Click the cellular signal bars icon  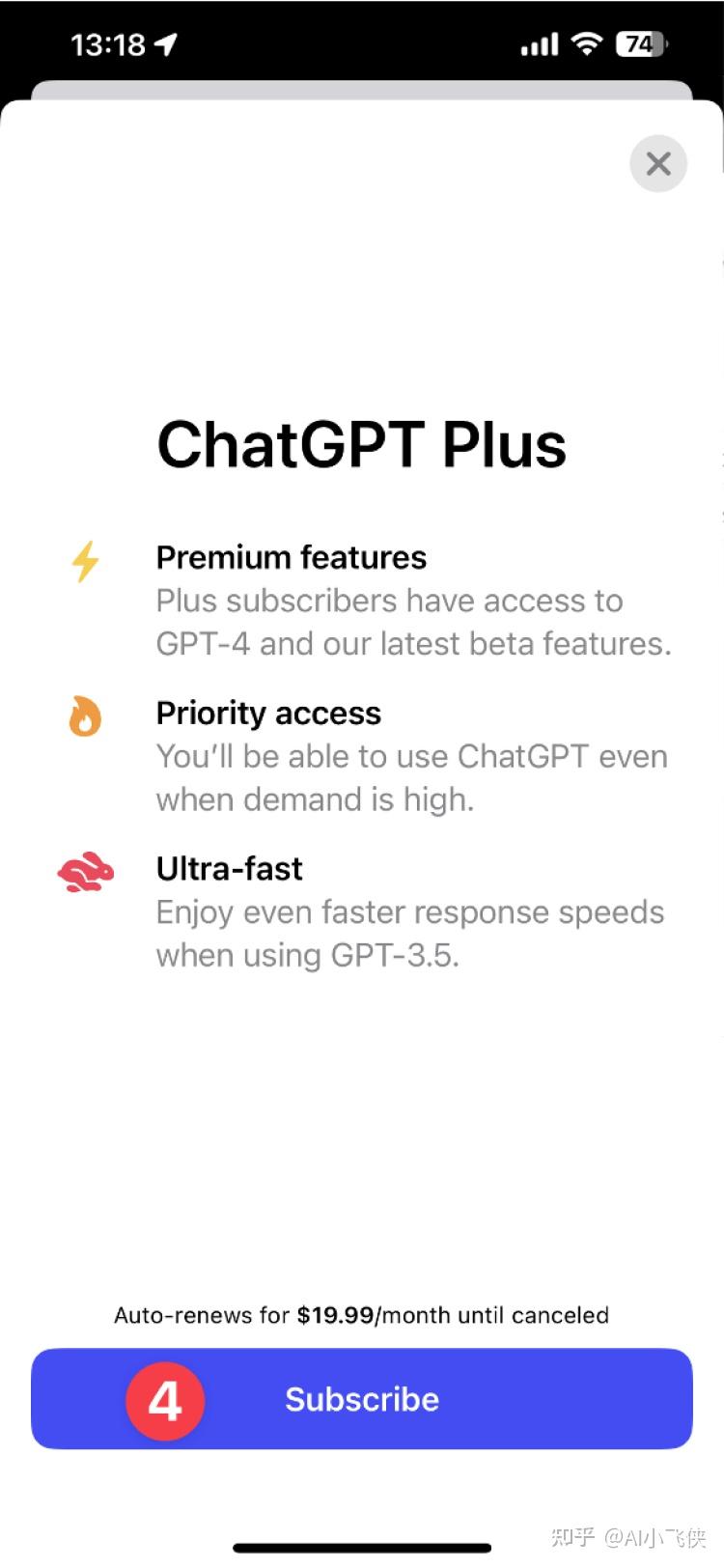click(539, 43)
